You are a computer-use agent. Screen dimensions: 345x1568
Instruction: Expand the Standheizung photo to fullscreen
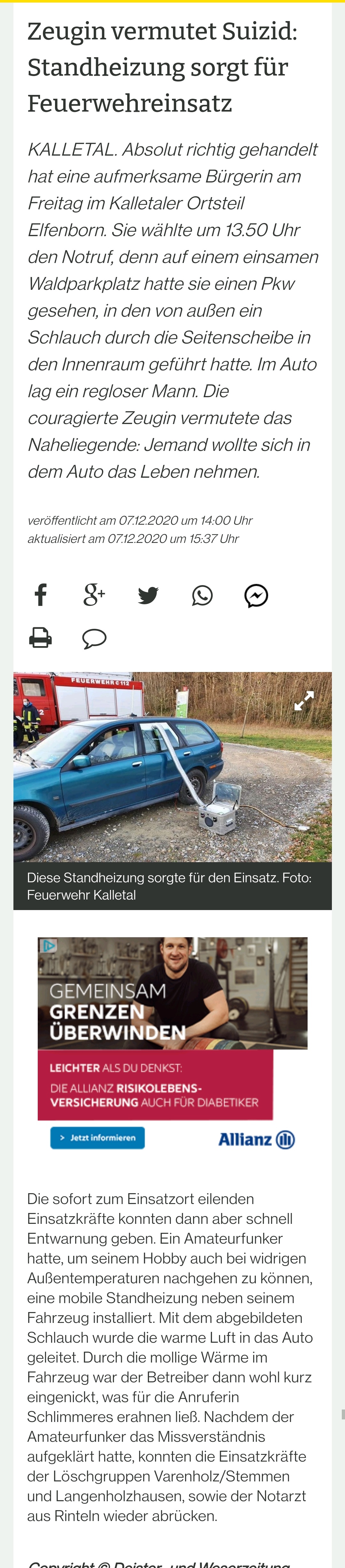(x=303, y=701)
